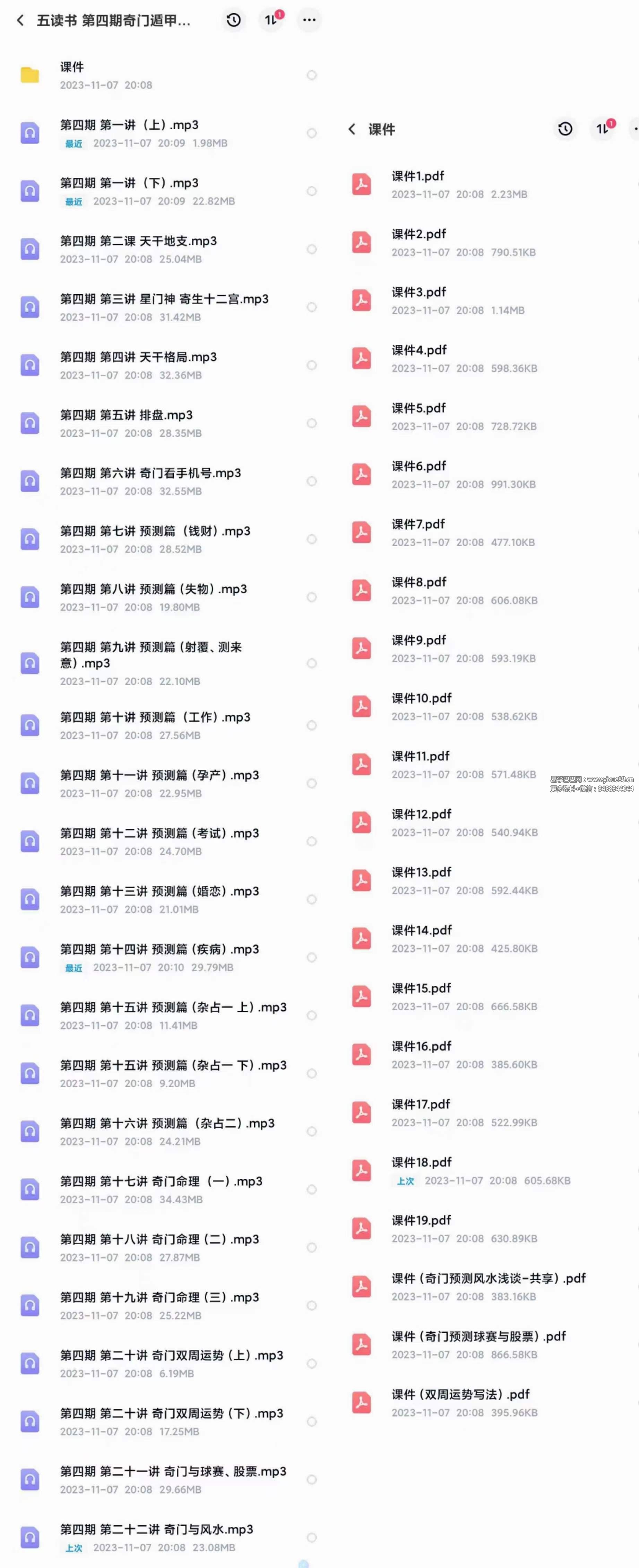The height and width of the screenshot is (1568, 639).
Task: Select the circle beside 第五讲 排盘.mp3
Action: (312, 424)
